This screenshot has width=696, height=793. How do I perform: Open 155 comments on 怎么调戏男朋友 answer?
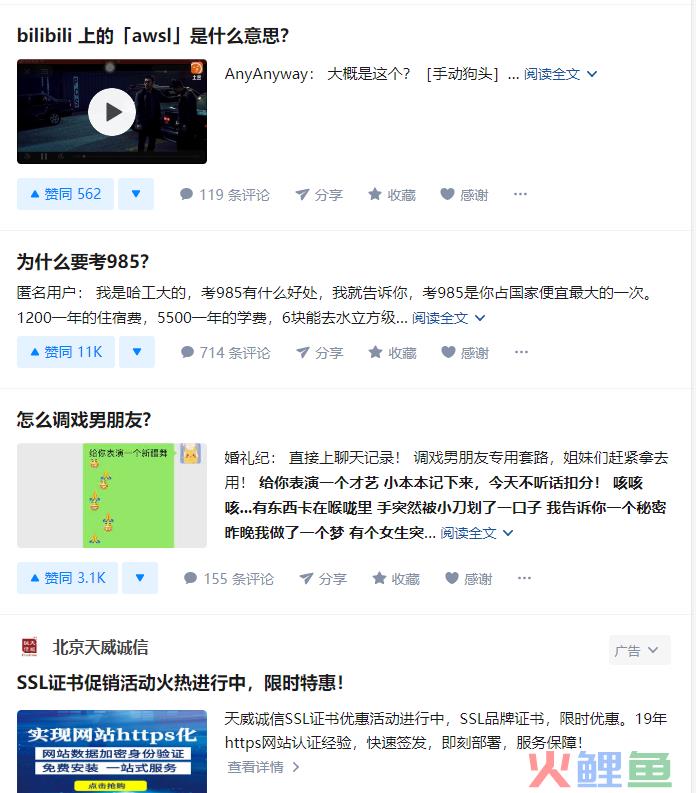(x=228, y=578)
